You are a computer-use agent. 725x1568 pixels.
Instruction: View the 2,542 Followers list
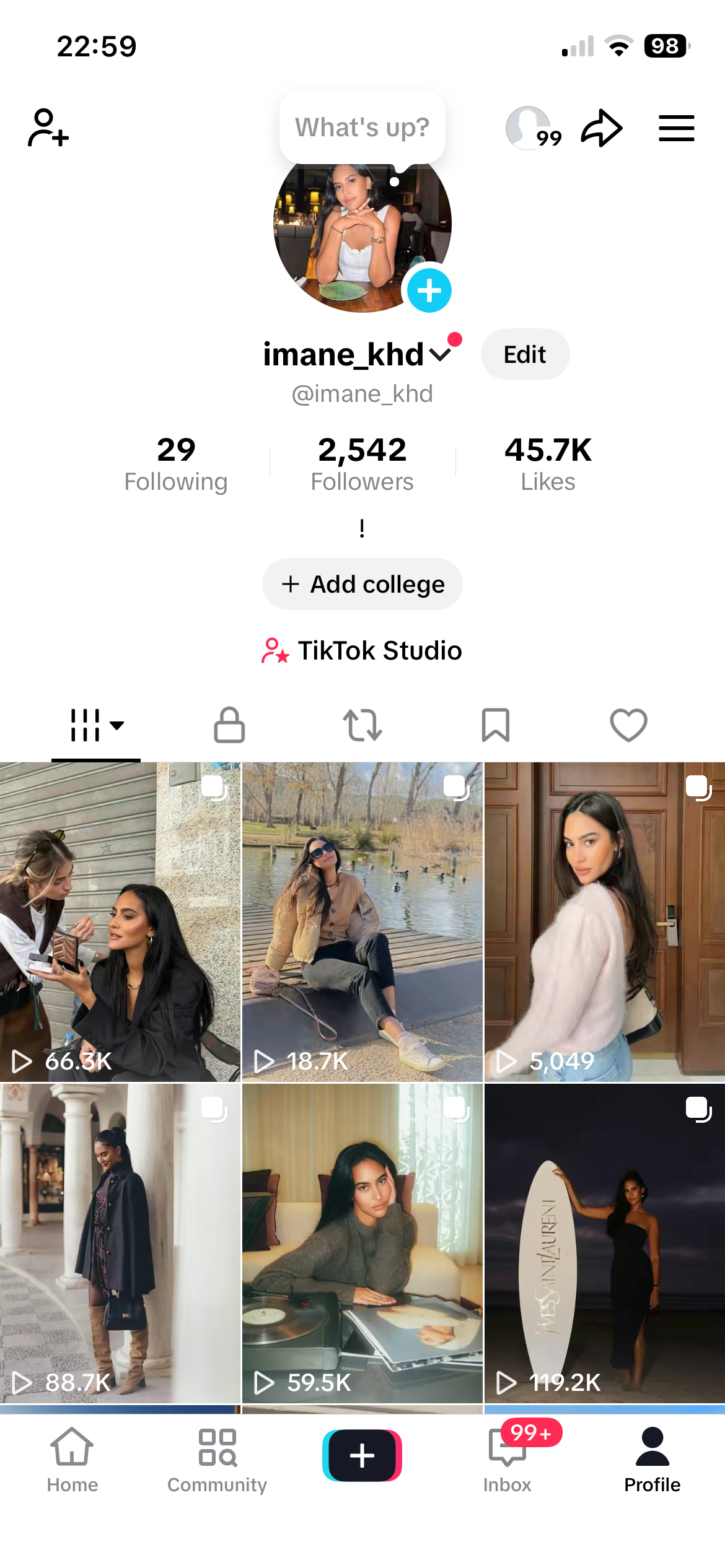pos(362,464)
